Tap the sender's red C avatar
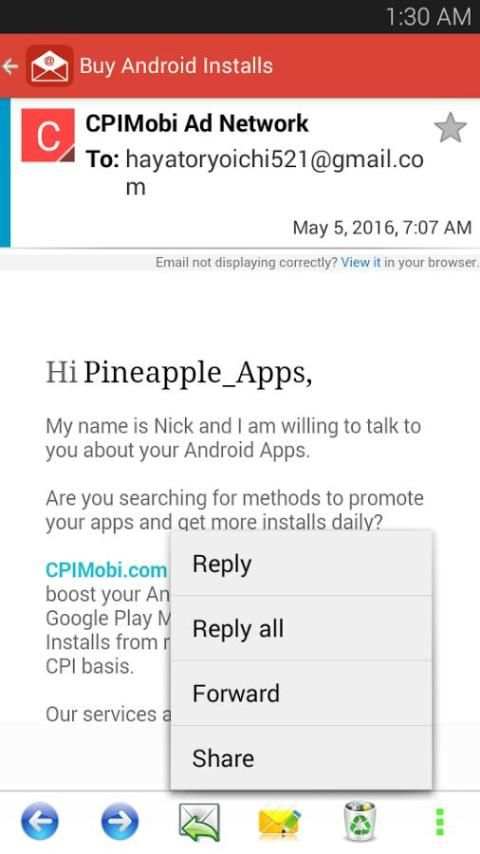 [x=48, y=135]
